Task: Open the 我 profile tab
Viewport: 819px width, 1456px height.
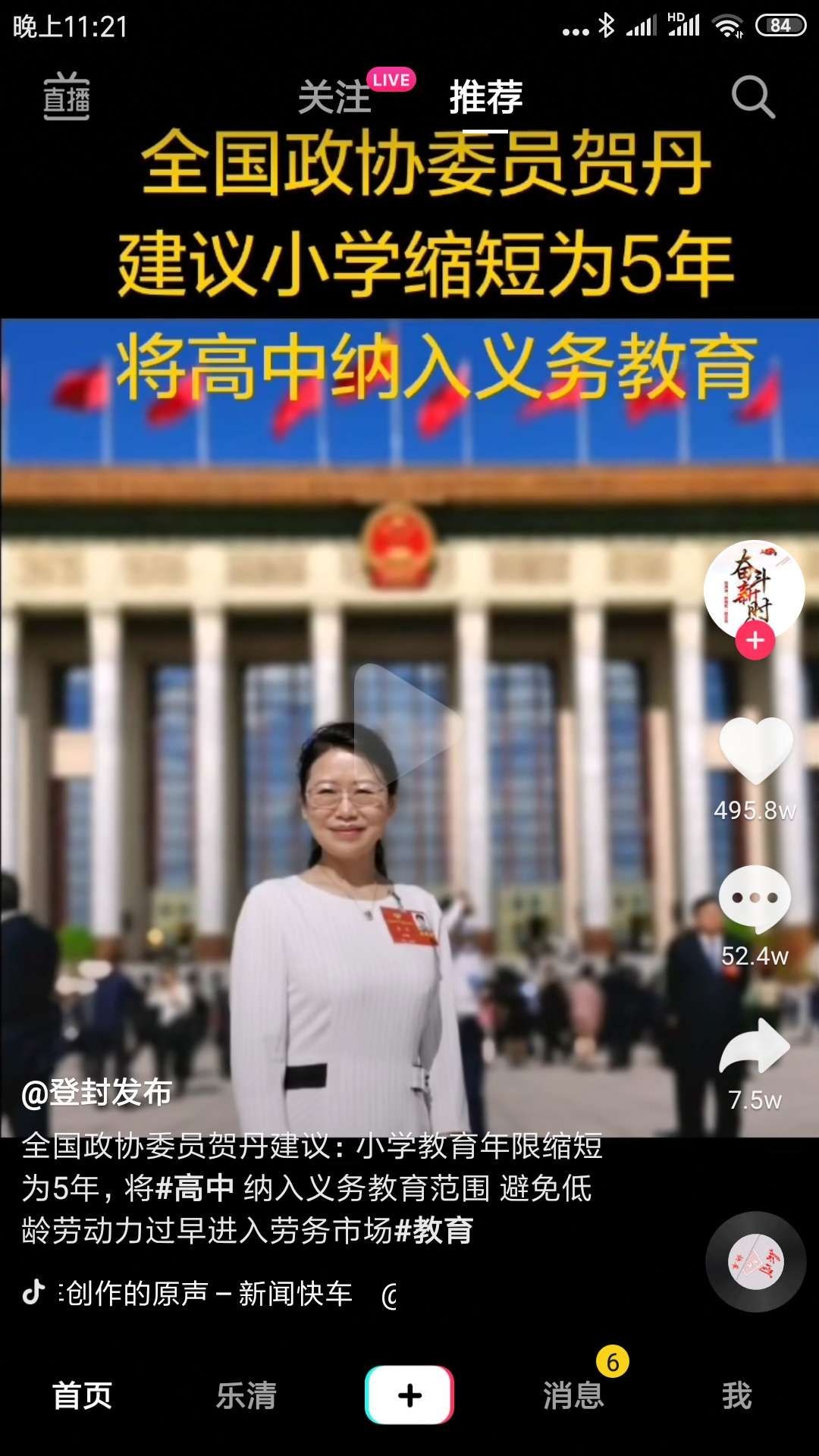Action: coord(736,1395)
